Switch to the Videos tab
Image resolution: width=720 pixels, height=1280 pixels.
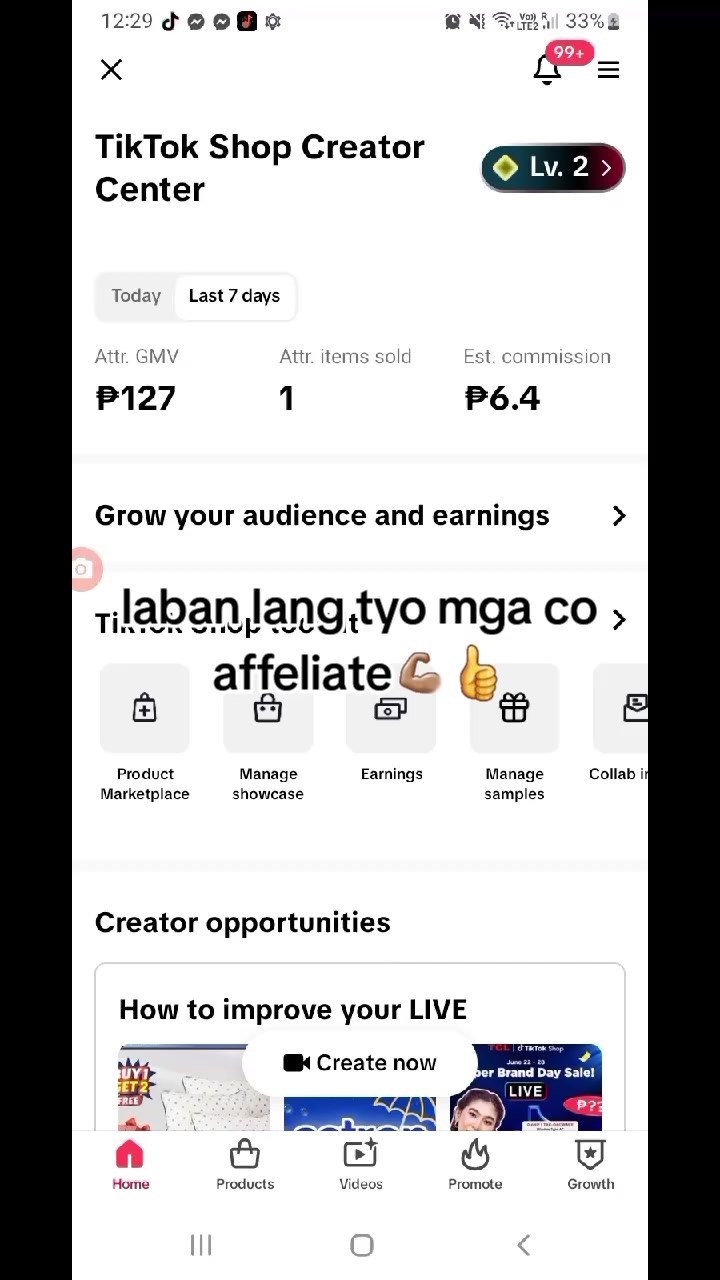360,1166
